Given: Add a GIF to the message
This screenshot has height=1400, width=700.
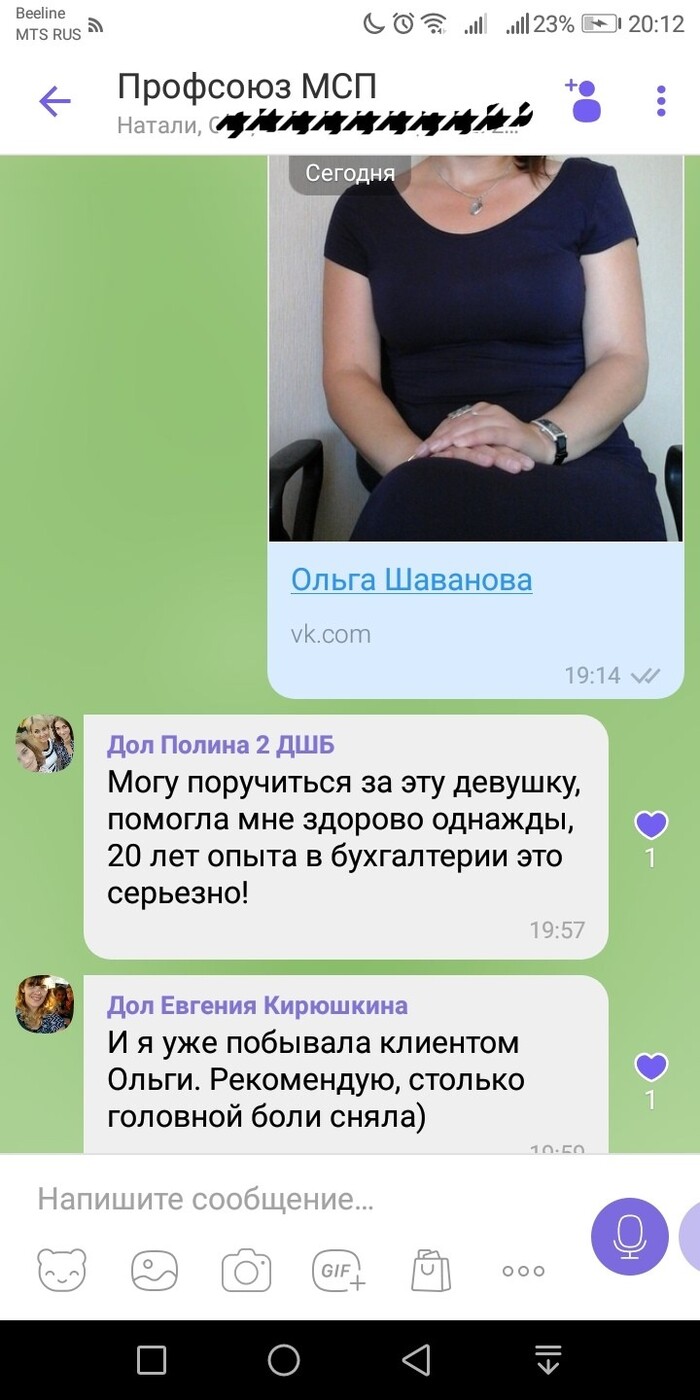Looking at the screenshot, I should (x=339, y=1271).
